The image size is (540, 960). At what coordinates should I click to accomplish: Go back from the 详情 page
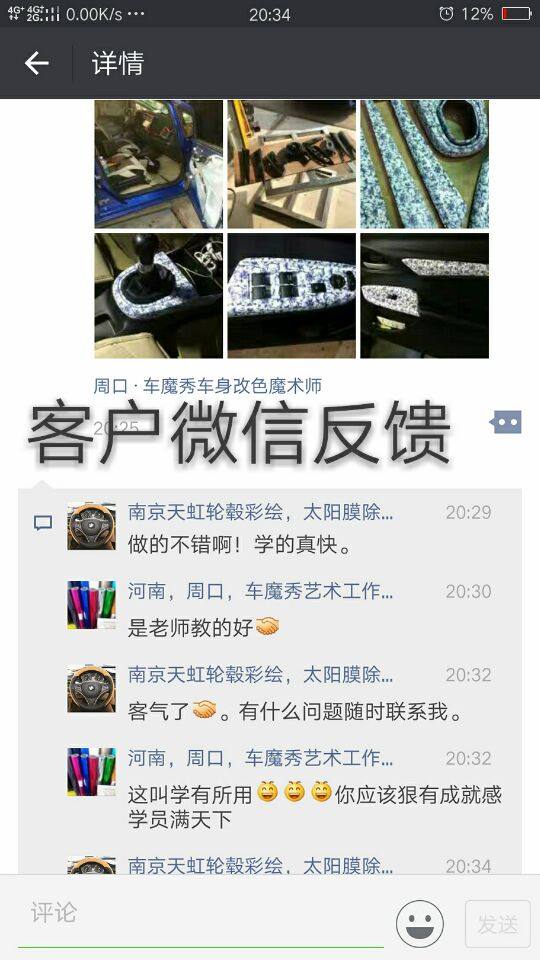click(x=36, y=63)
